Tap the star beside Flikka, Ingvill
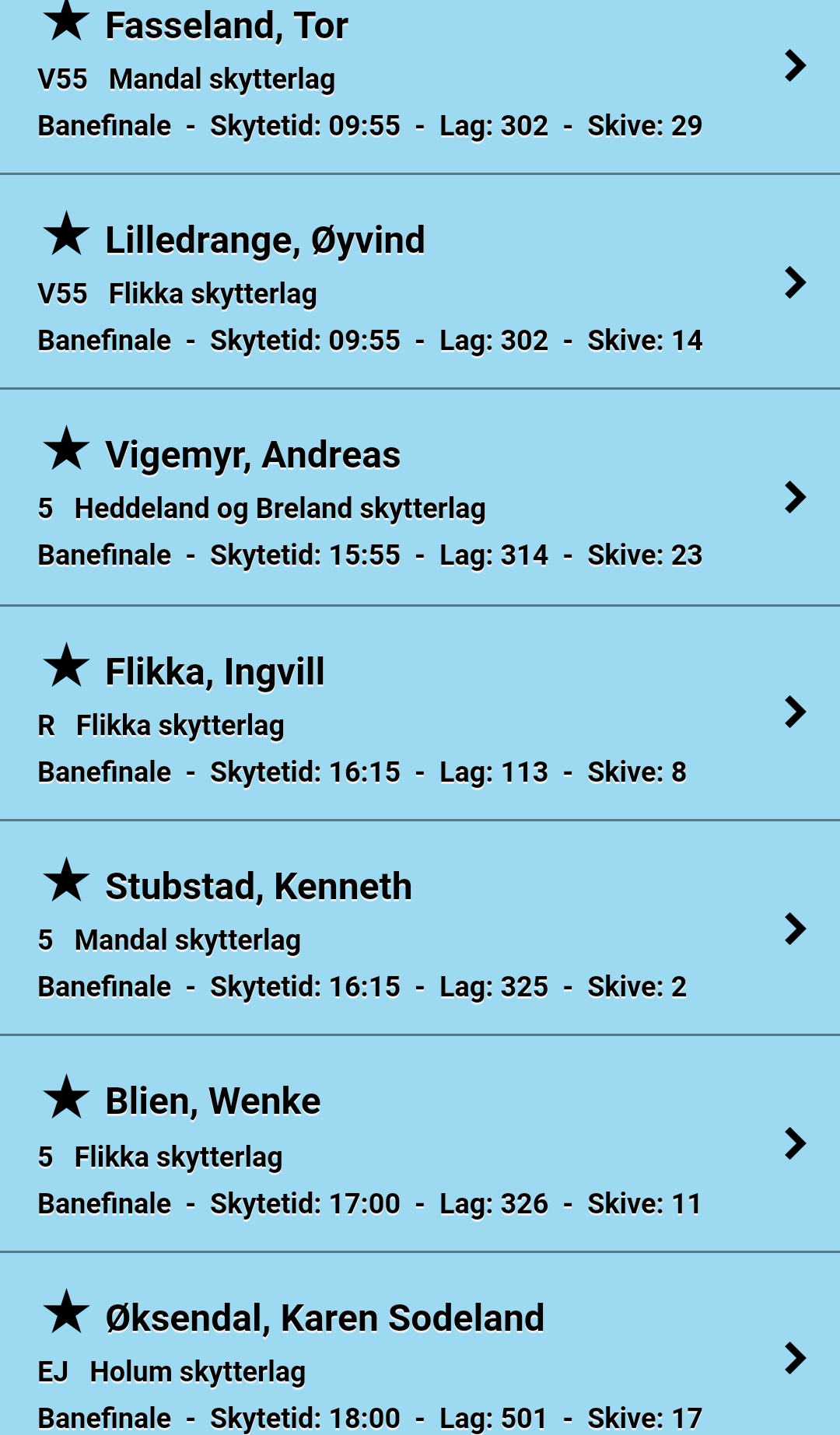This screenshot has height=1435, width=840. 66,665
